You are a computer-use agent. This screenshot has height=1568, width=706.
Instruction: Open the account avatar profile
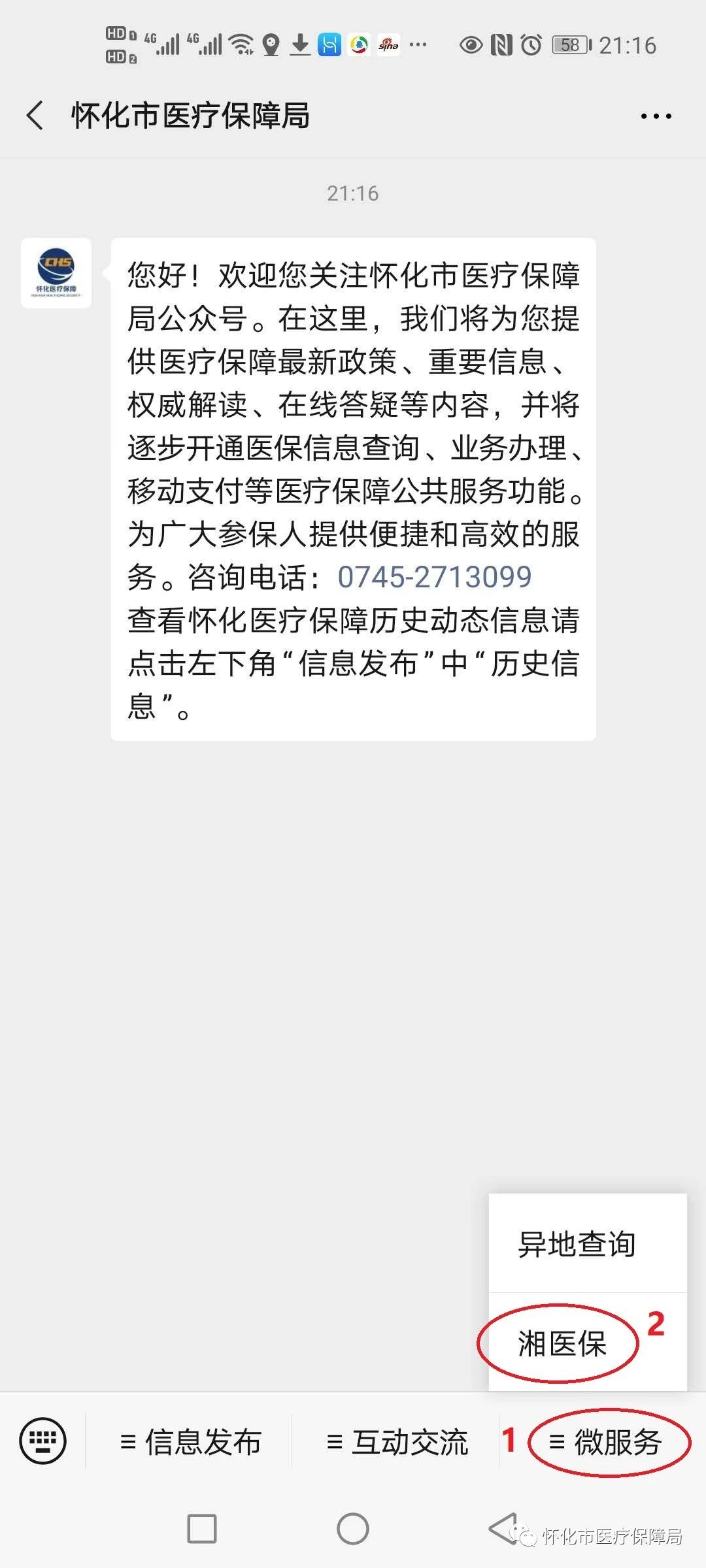coord(56,273)
